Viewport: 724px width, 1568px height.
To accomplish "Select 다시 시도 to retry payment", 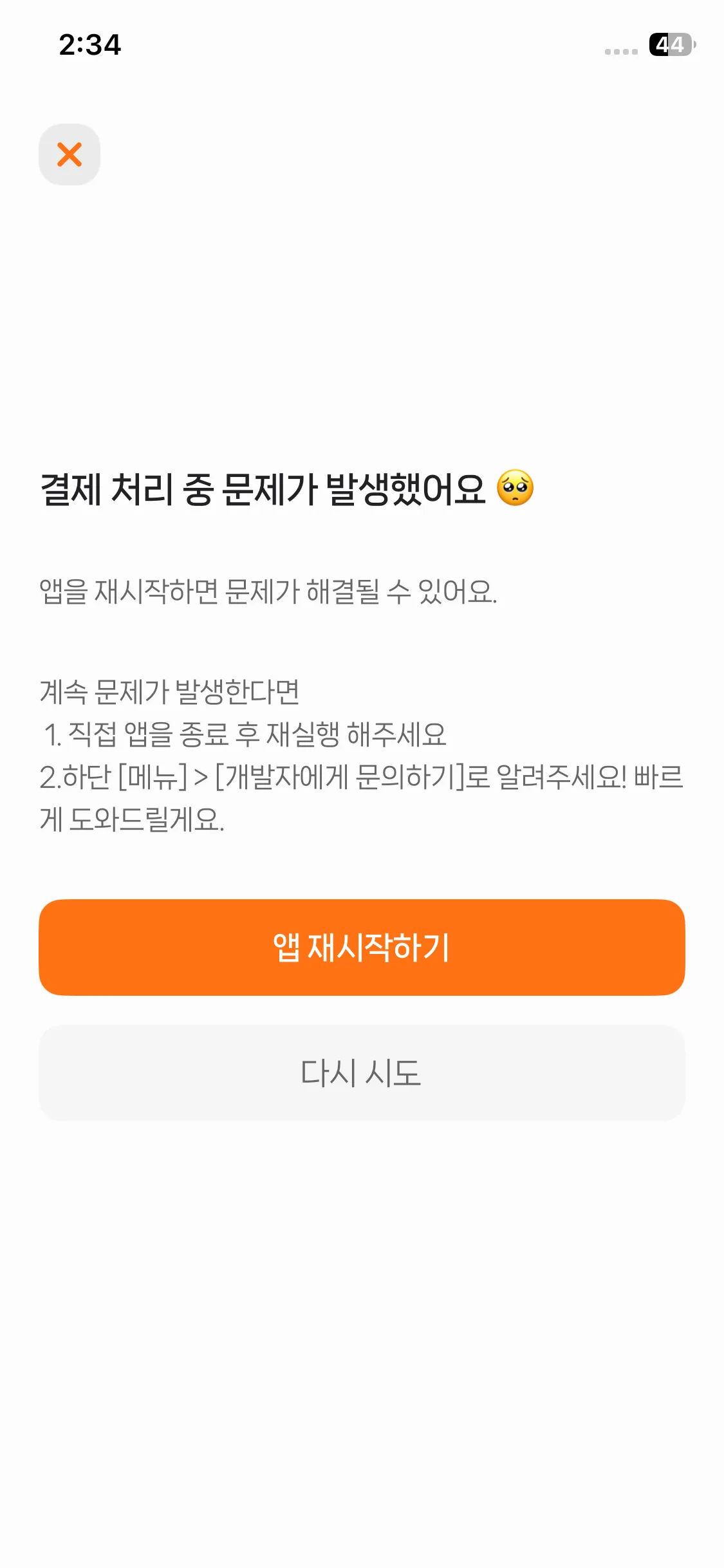I will (362, 1073).
